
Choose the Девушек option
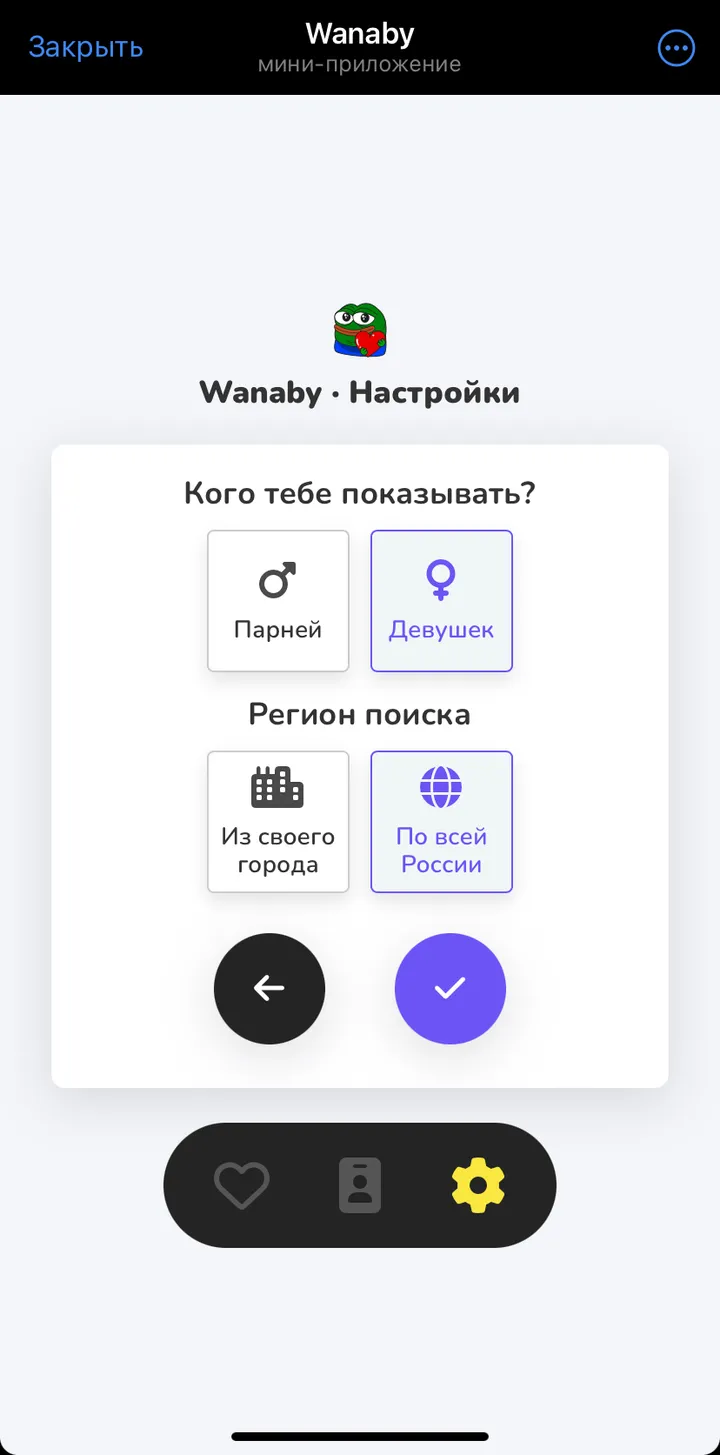441,601
